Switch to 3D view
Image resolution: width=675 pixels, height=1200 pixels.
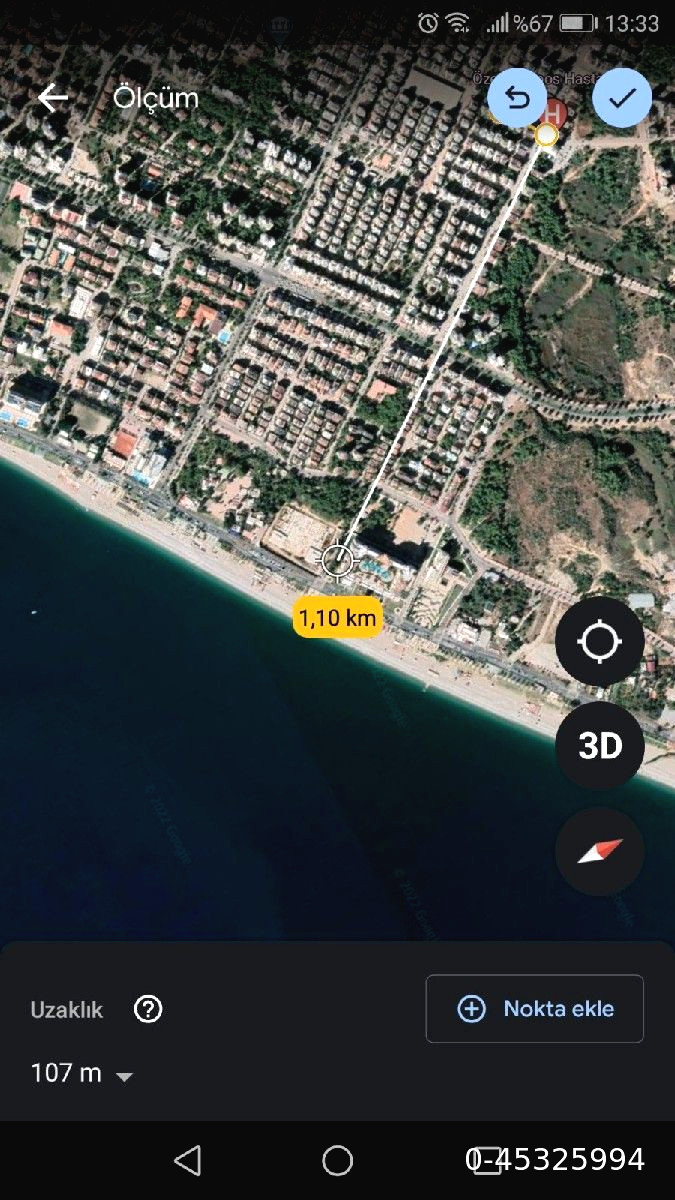pos(599,746)
